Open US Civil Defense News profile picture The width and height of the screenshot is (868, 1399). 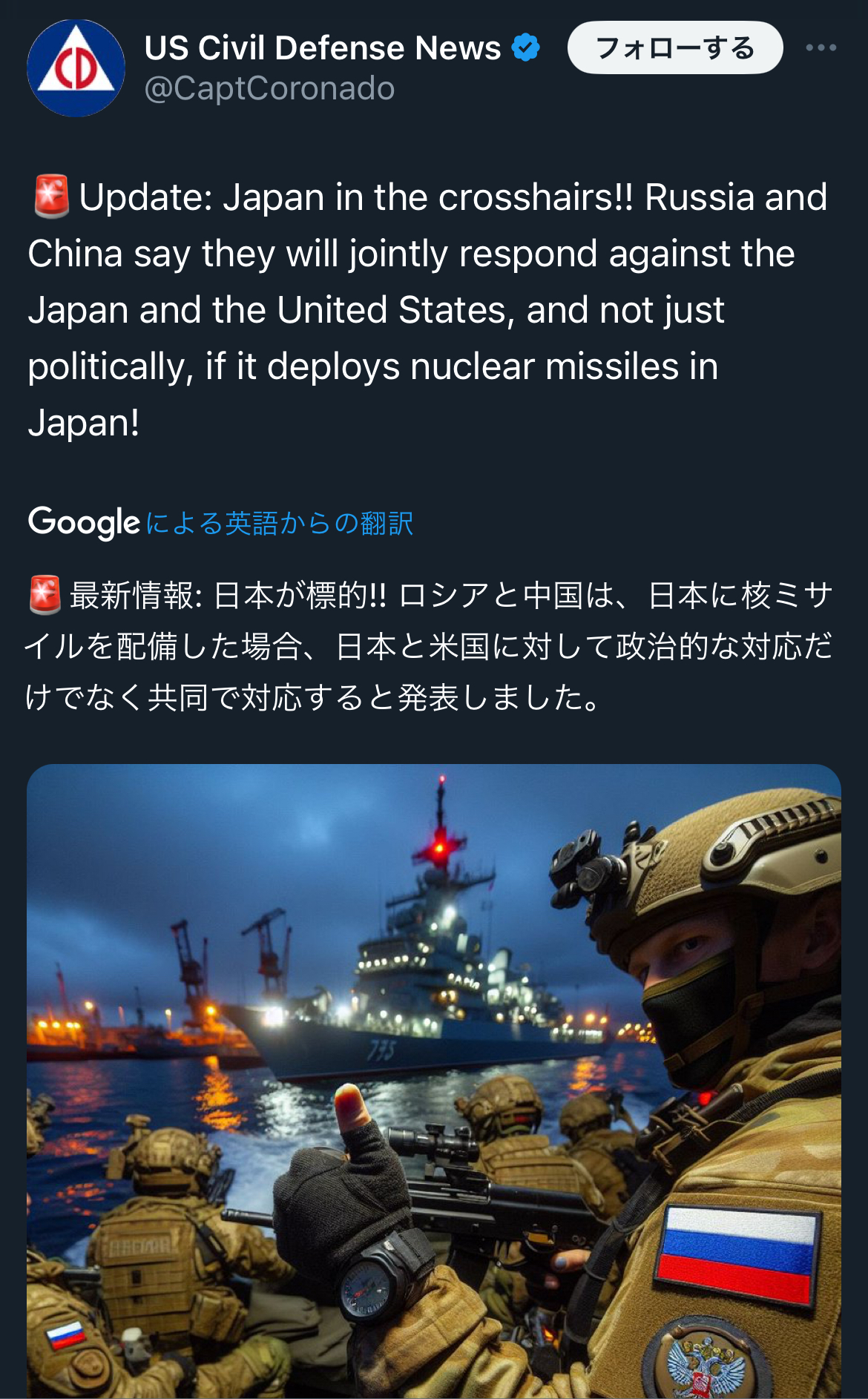pos(76,68)
